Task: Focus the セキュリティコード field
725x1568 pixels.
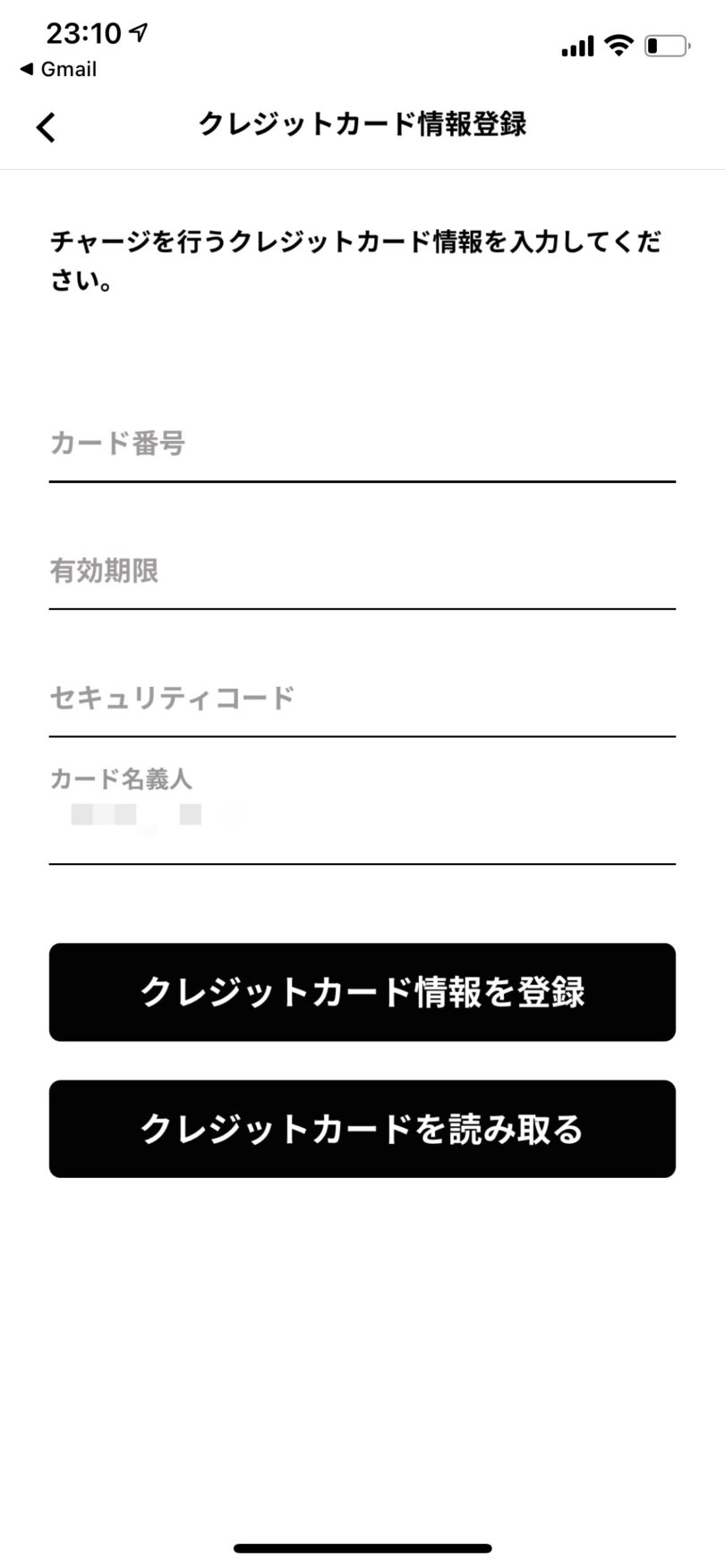Action: (x=362, y=699)
